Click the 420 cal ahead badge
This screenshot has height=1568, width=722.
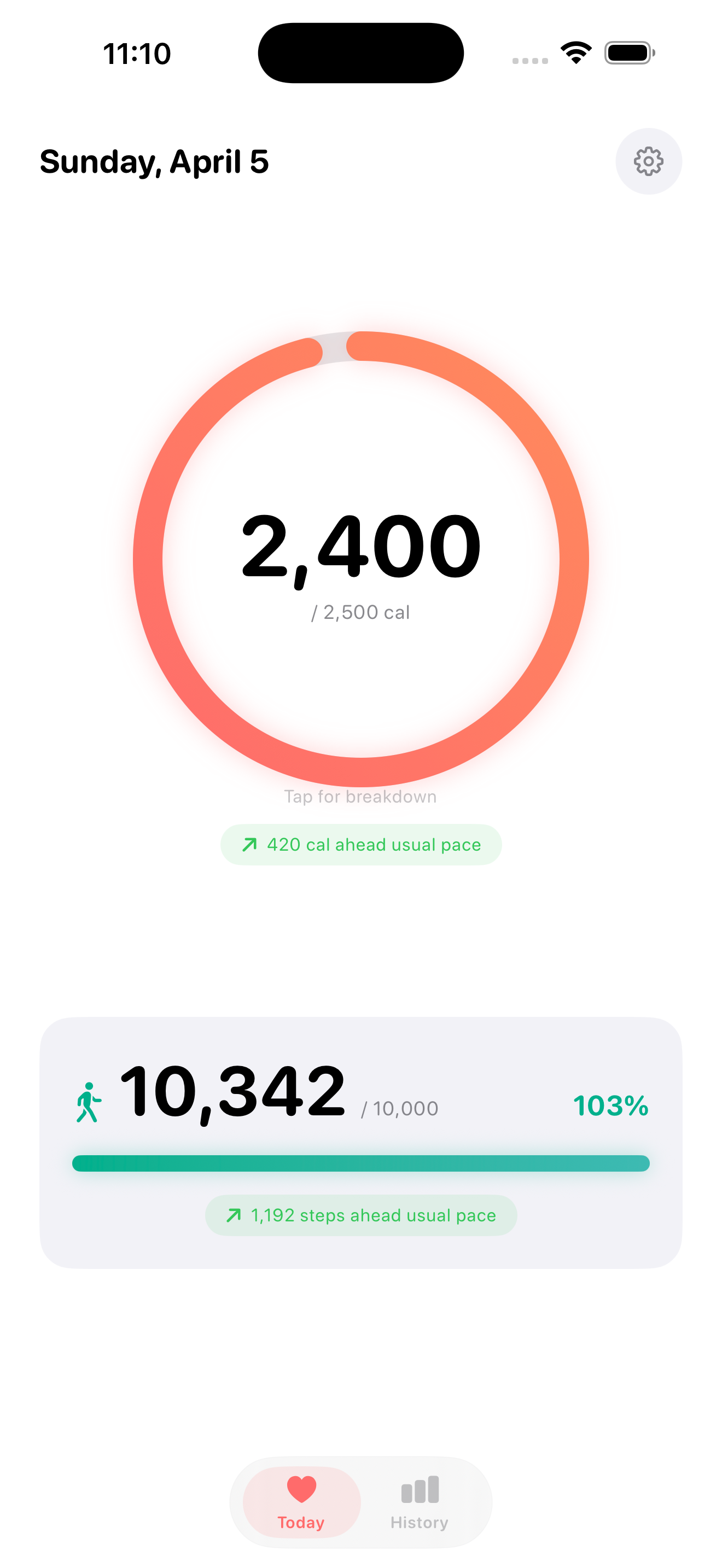pyautogui.click(x=361, y=844)
